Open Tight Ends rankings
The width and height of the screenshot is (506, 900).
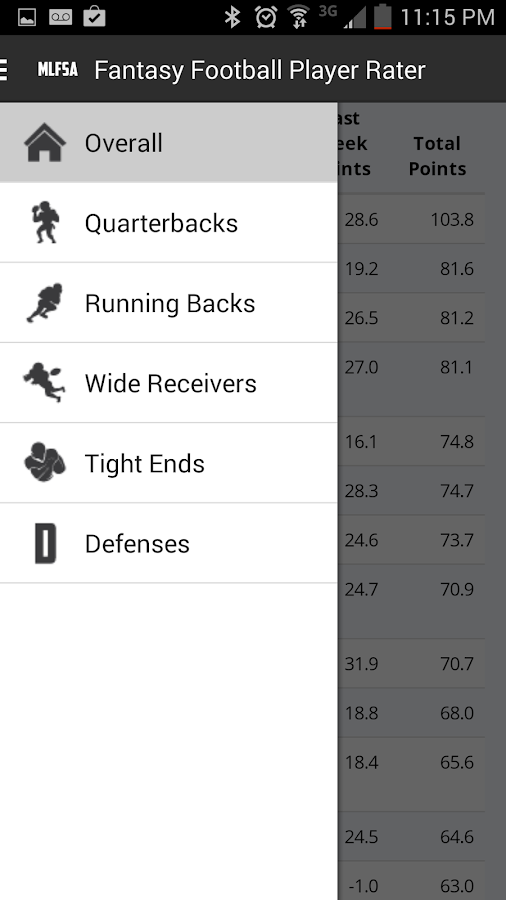(169, 463)
